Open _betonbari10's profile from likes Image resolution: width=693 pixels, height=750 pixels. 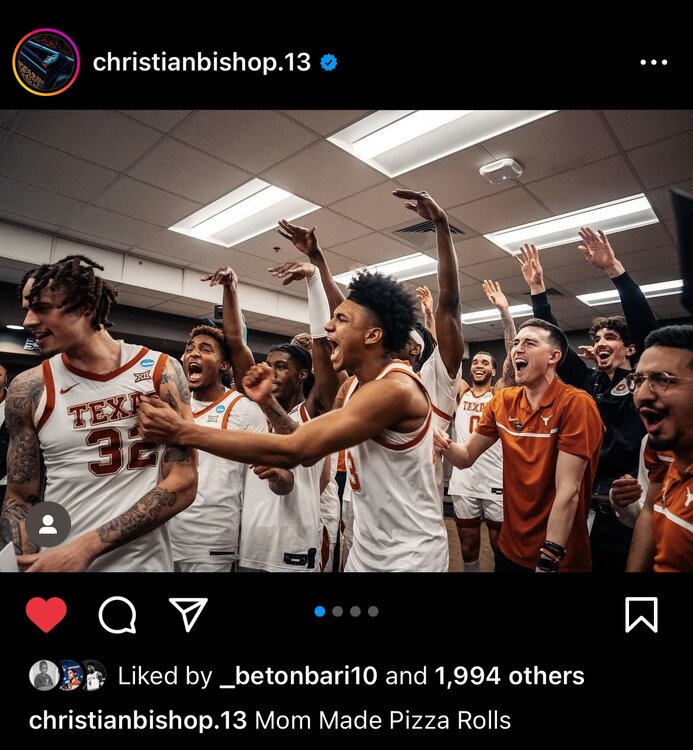298,676
